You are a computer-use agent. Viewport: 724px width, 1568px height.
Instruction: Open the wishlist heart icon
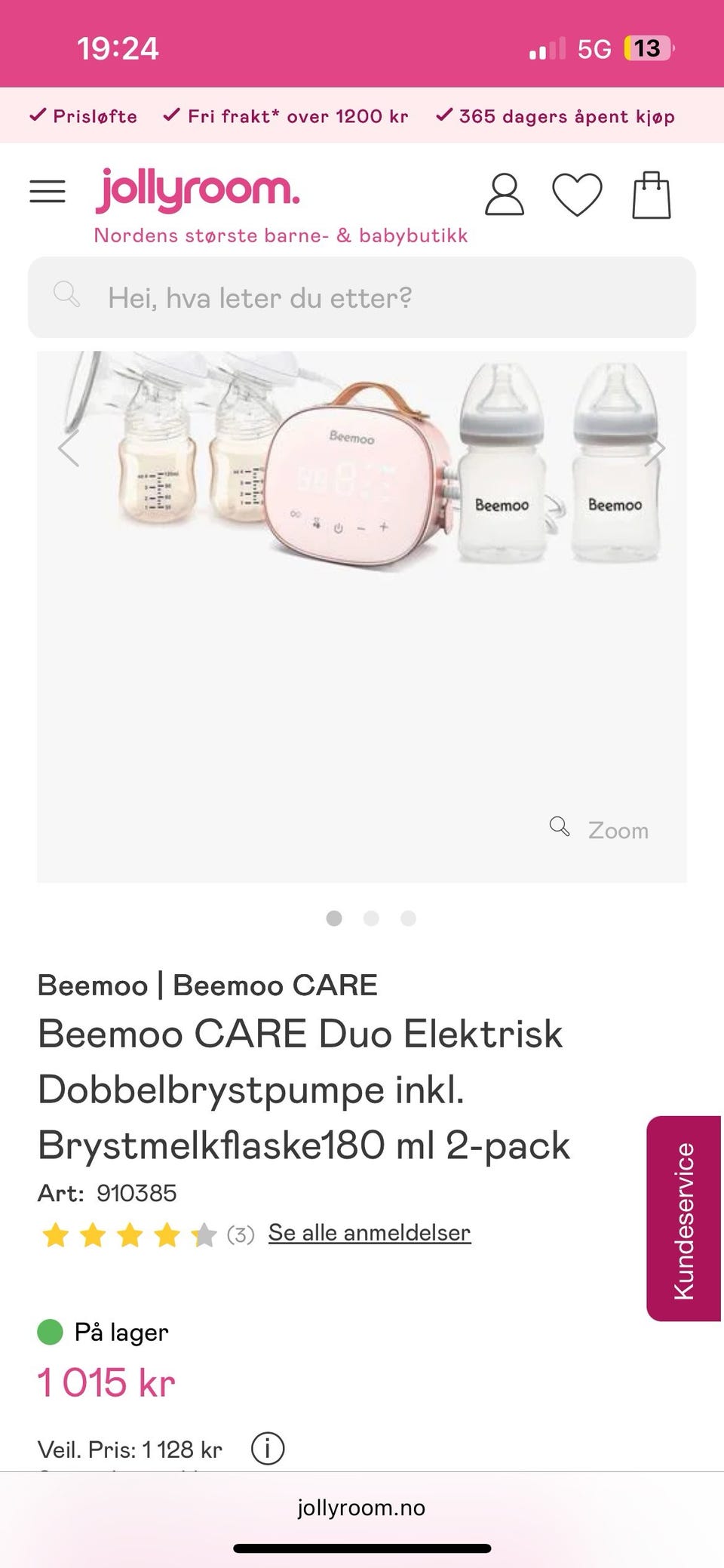point(577,195)
